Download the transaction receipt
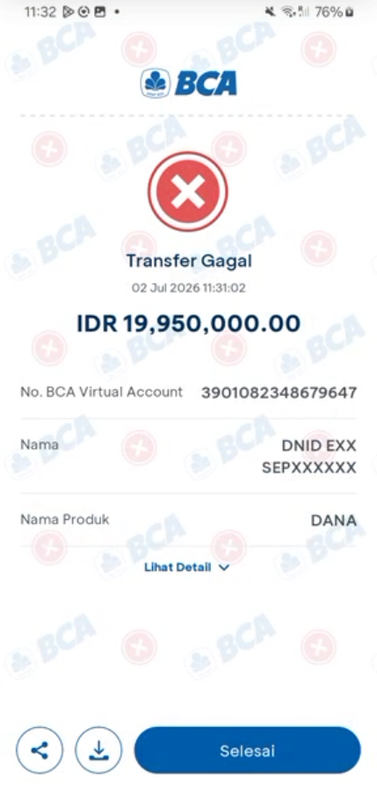This screenshot has width=377, height=800. coord(98,750)
